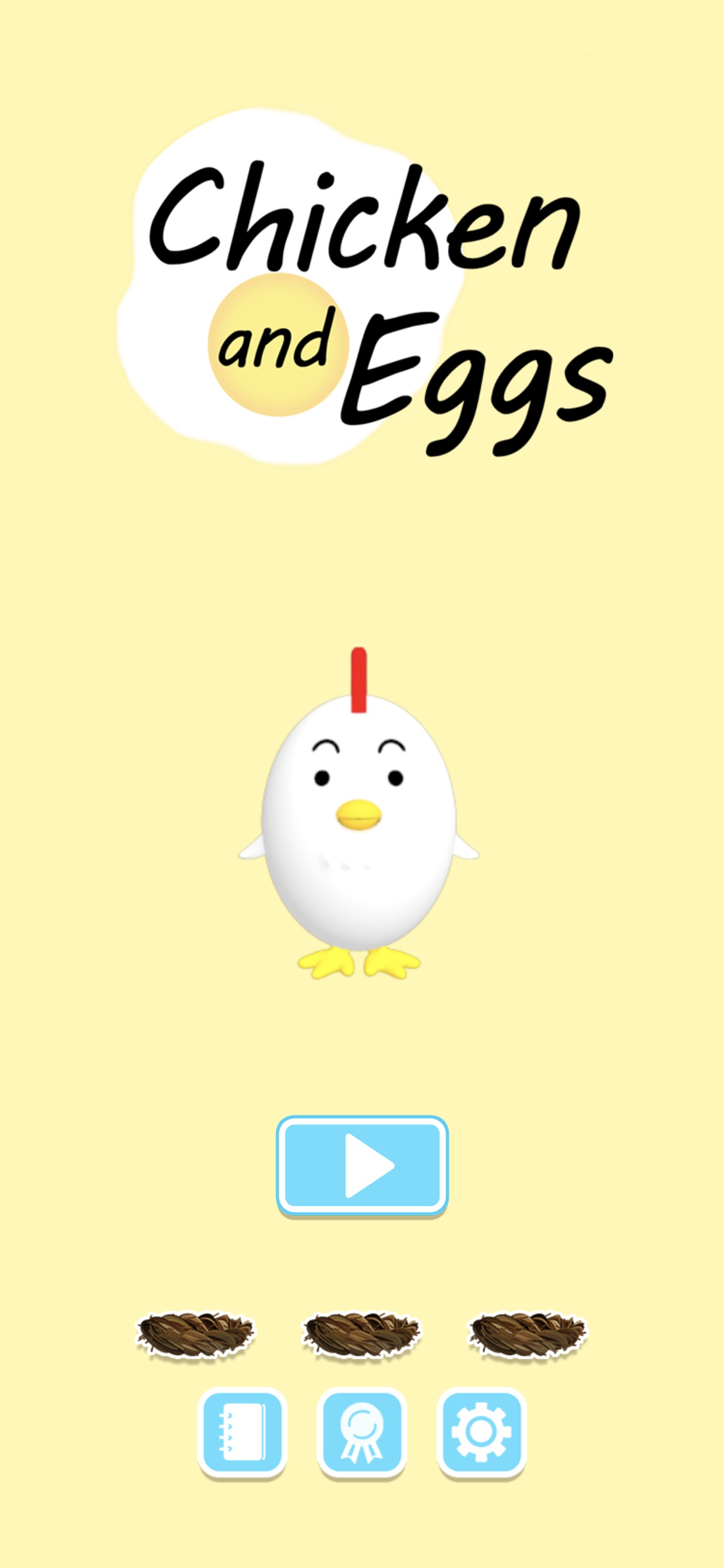724x1568 pixels.
Task: Open settings with the gear icon
Action: coord(482,1431)
